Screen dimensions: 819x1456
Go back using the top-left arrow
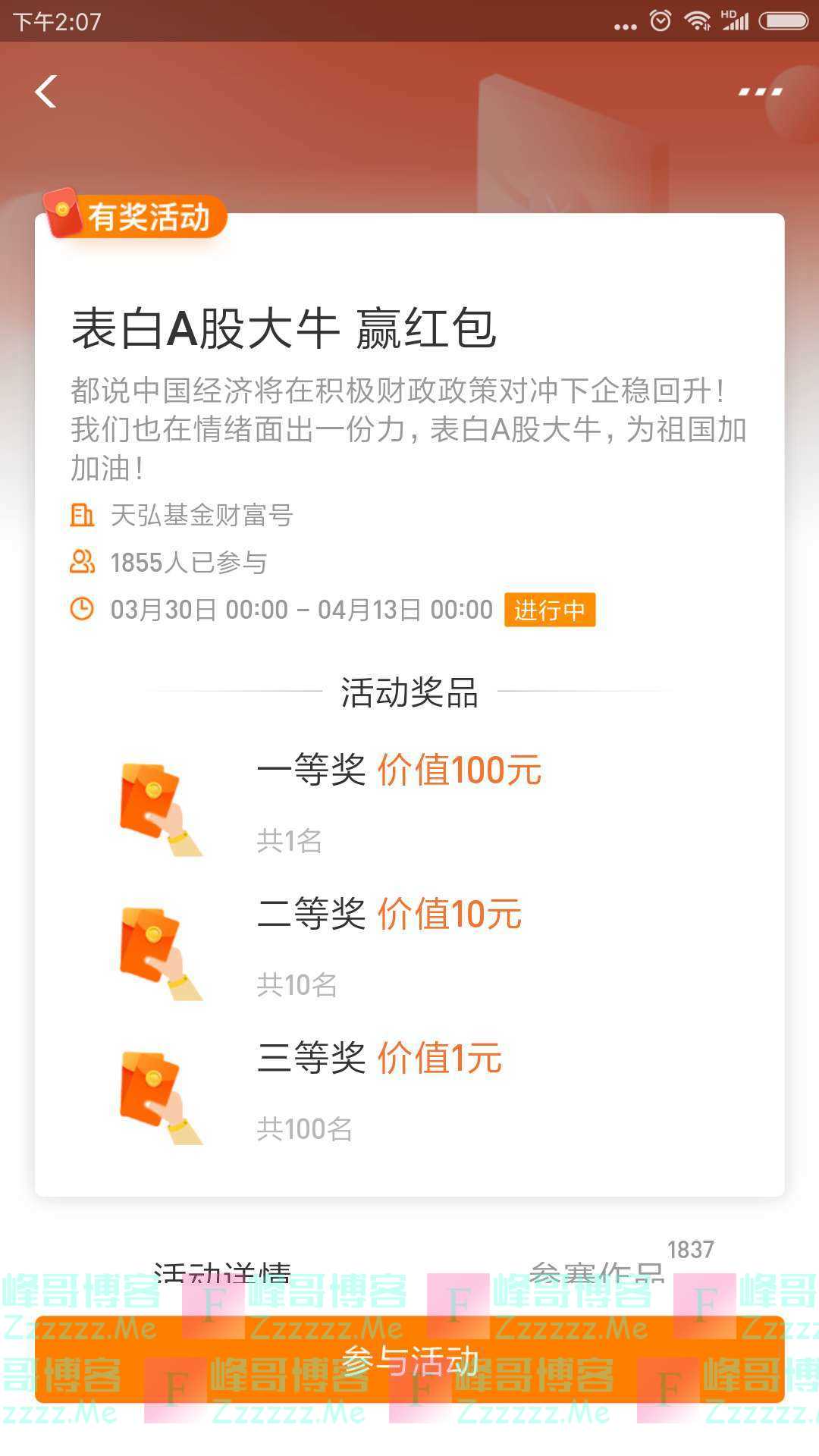coord(46,92)
